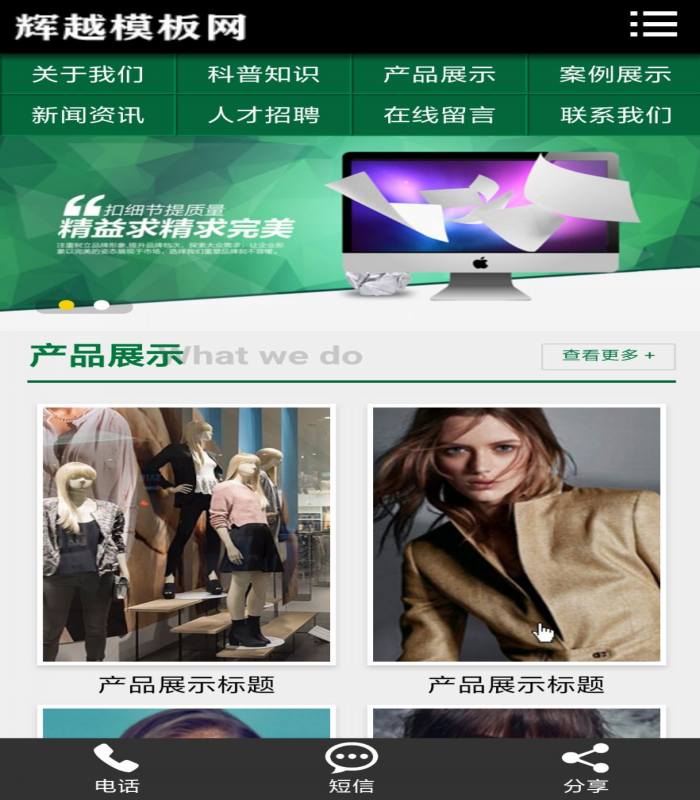Screen dimensions: 700x800
Task: Open the hamburger menu icon
Action: coord(653,24)
